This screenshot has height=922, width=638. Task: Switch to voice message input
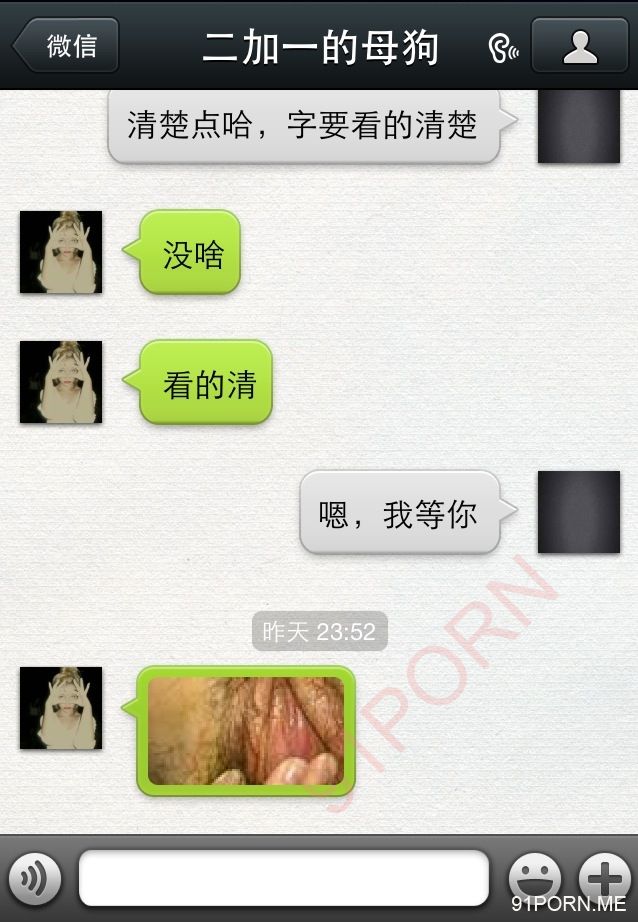coord(34,879)
